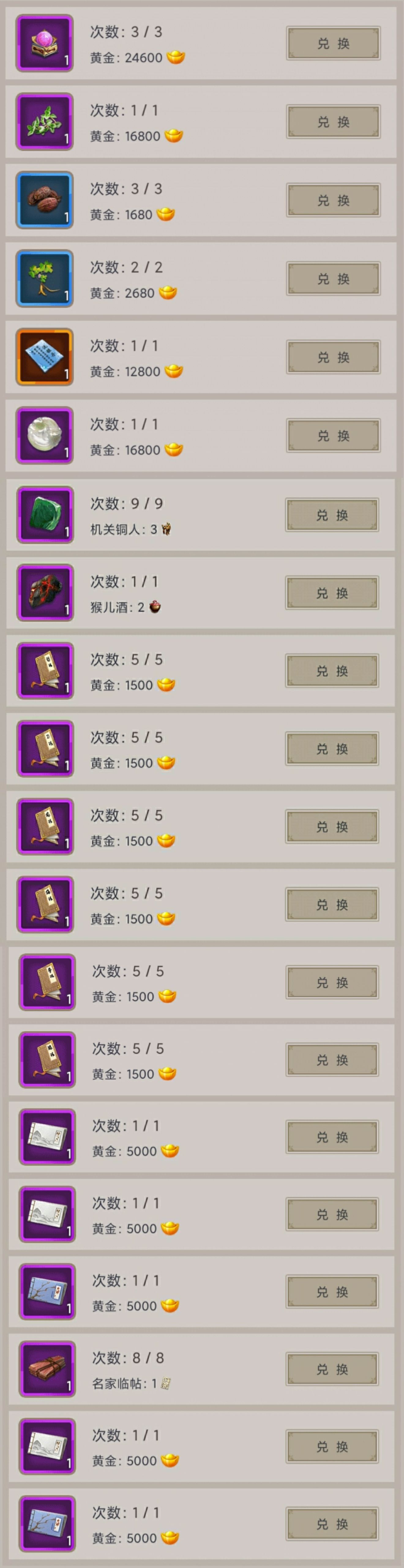This screenshot has height=1568, width=404.
Task: Tap 兑换 for the 猴儿酒 item
Action: tap(332, 593)
